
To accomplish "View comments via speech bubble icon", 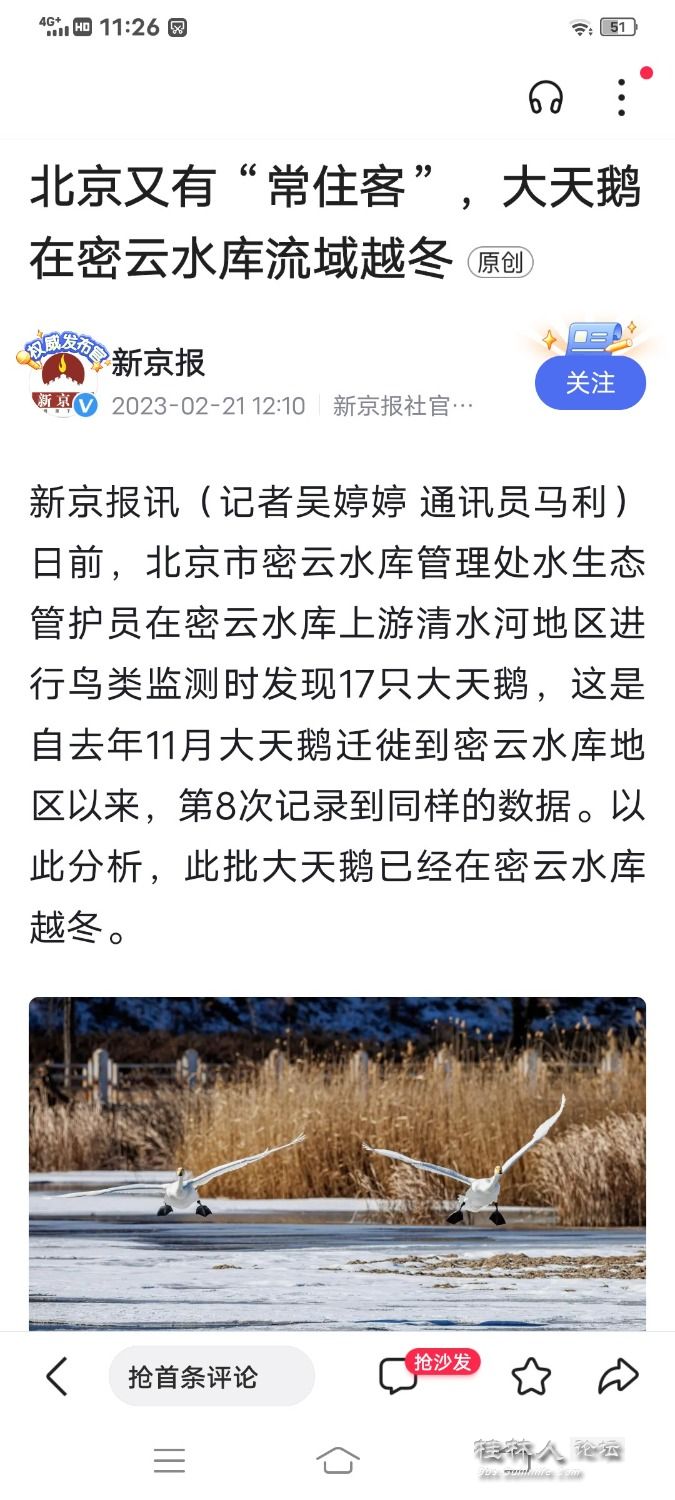I will [x=397, y=1377].
